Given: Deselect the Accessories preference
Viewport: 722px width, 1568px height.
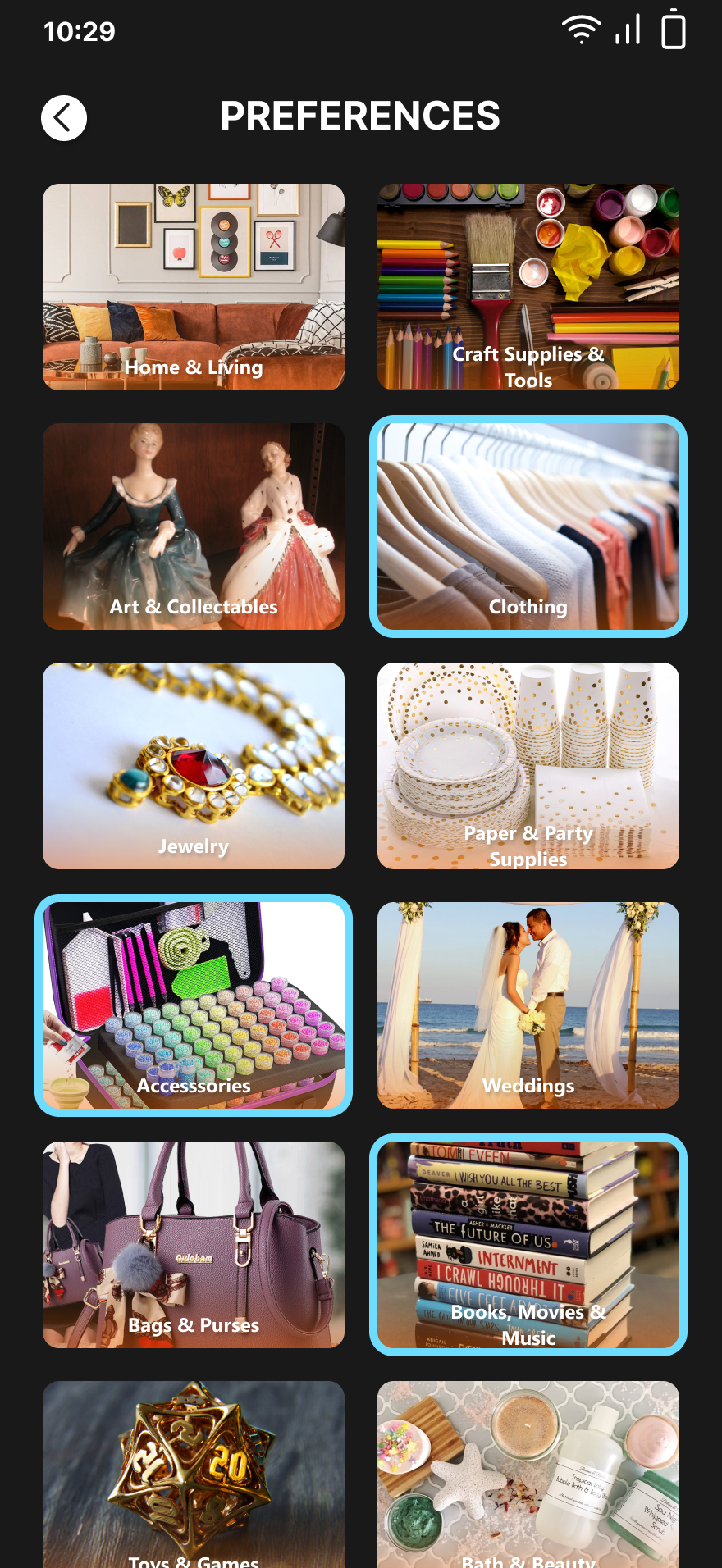Looking at the screenshot, I should 194,1005.
